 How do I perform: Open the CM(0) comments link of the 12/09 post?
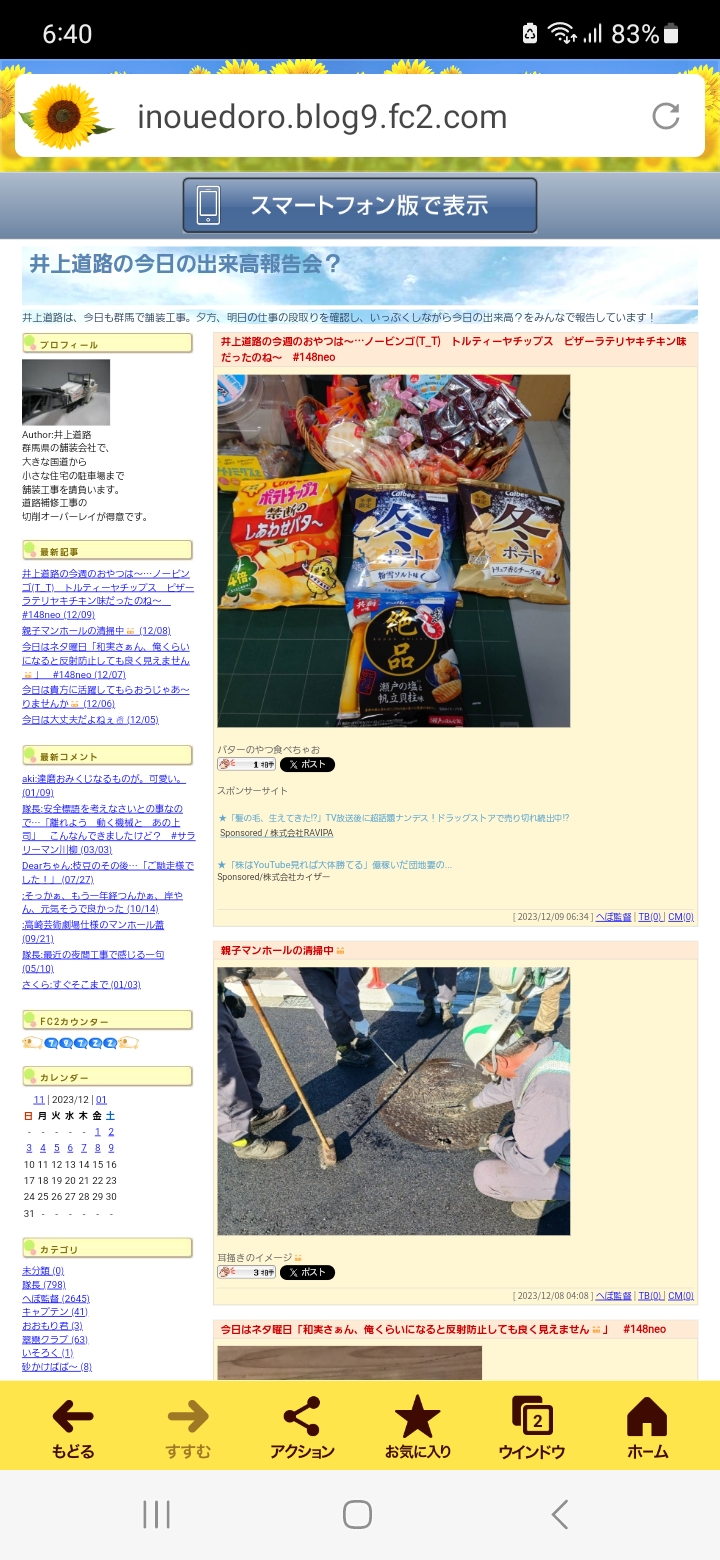click(681, 916)
